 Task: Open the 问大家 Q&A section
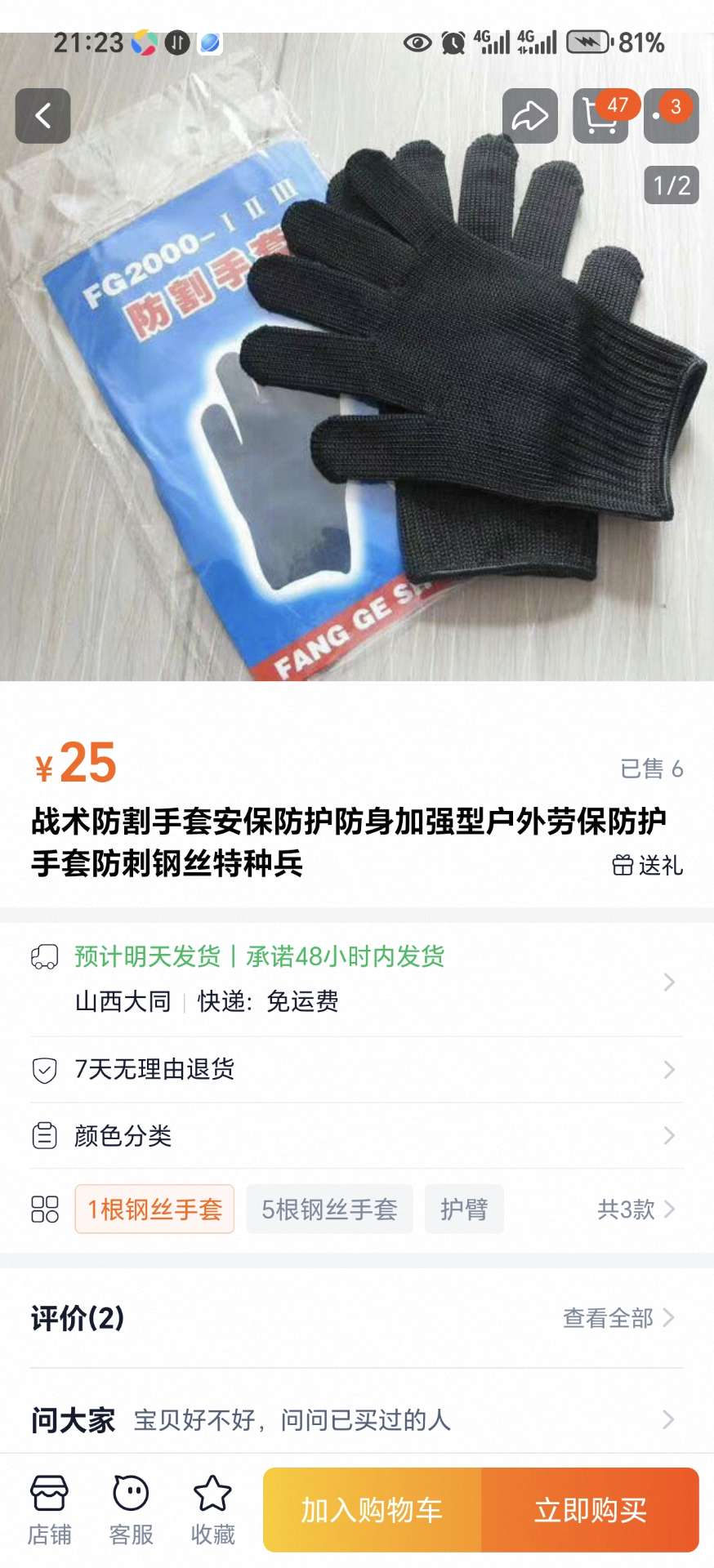[357, 1419]
